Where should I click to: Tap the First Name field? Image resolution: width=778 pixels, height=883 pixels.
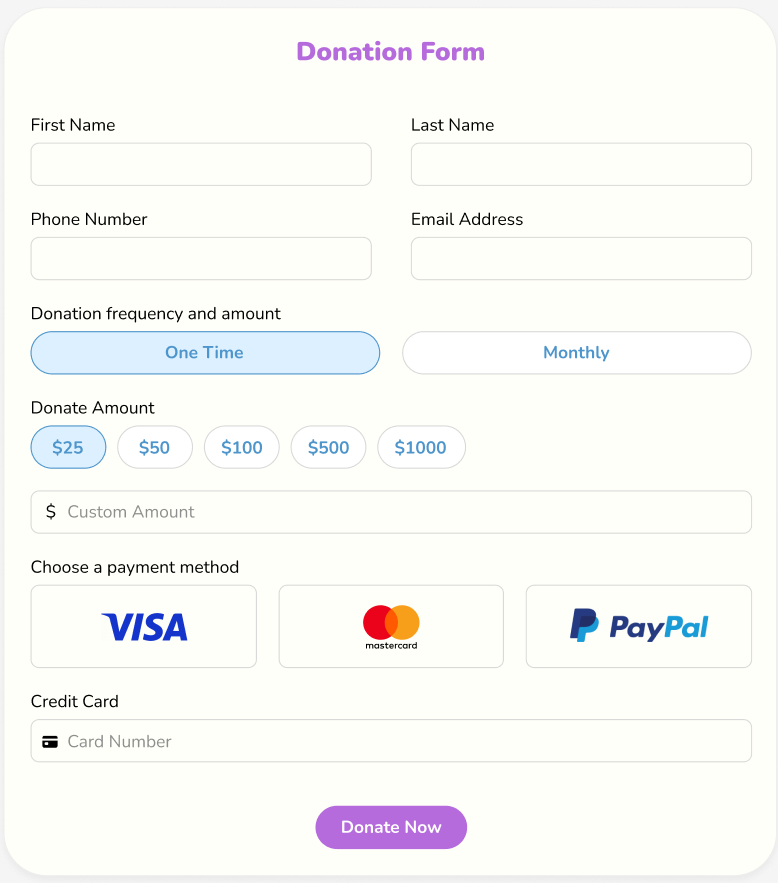[x=201, y=164]
